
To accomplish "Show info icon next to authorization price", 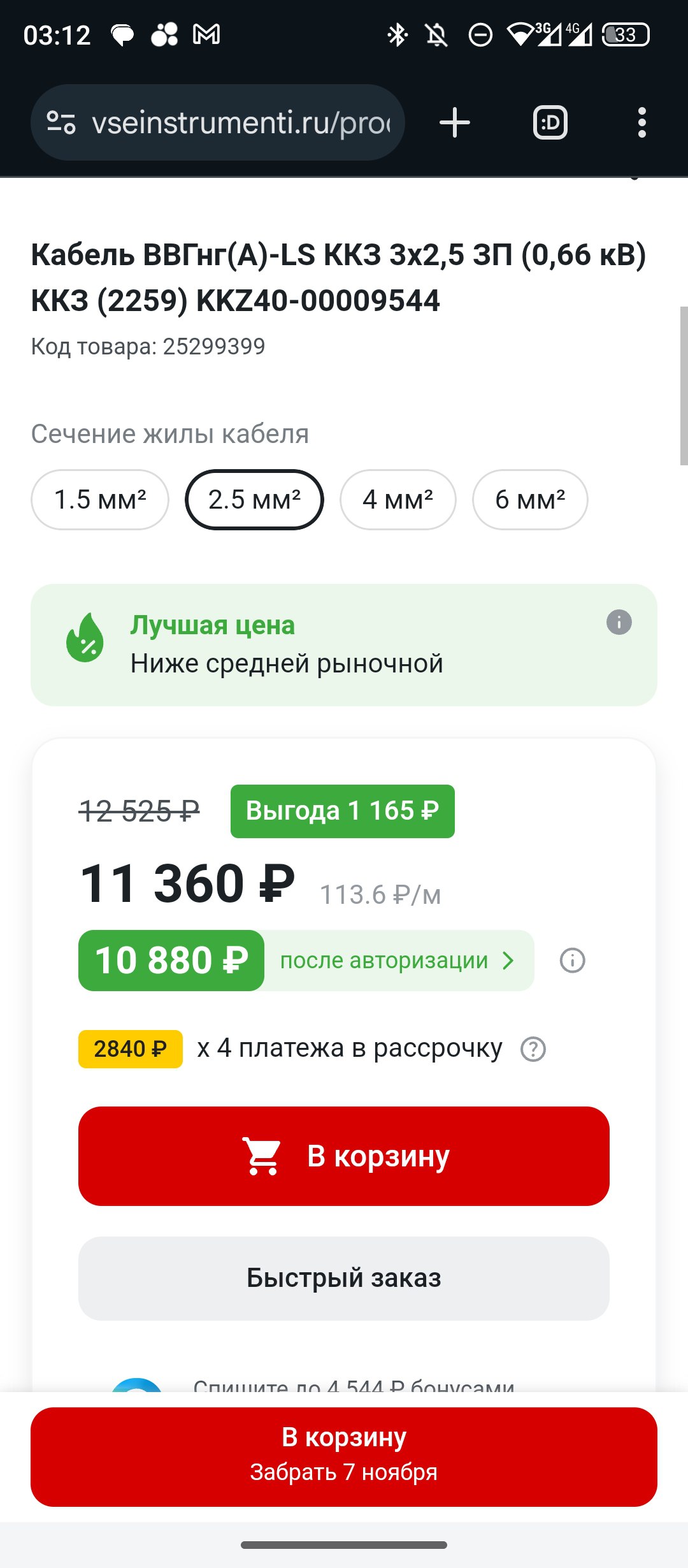I will (572, 961).
